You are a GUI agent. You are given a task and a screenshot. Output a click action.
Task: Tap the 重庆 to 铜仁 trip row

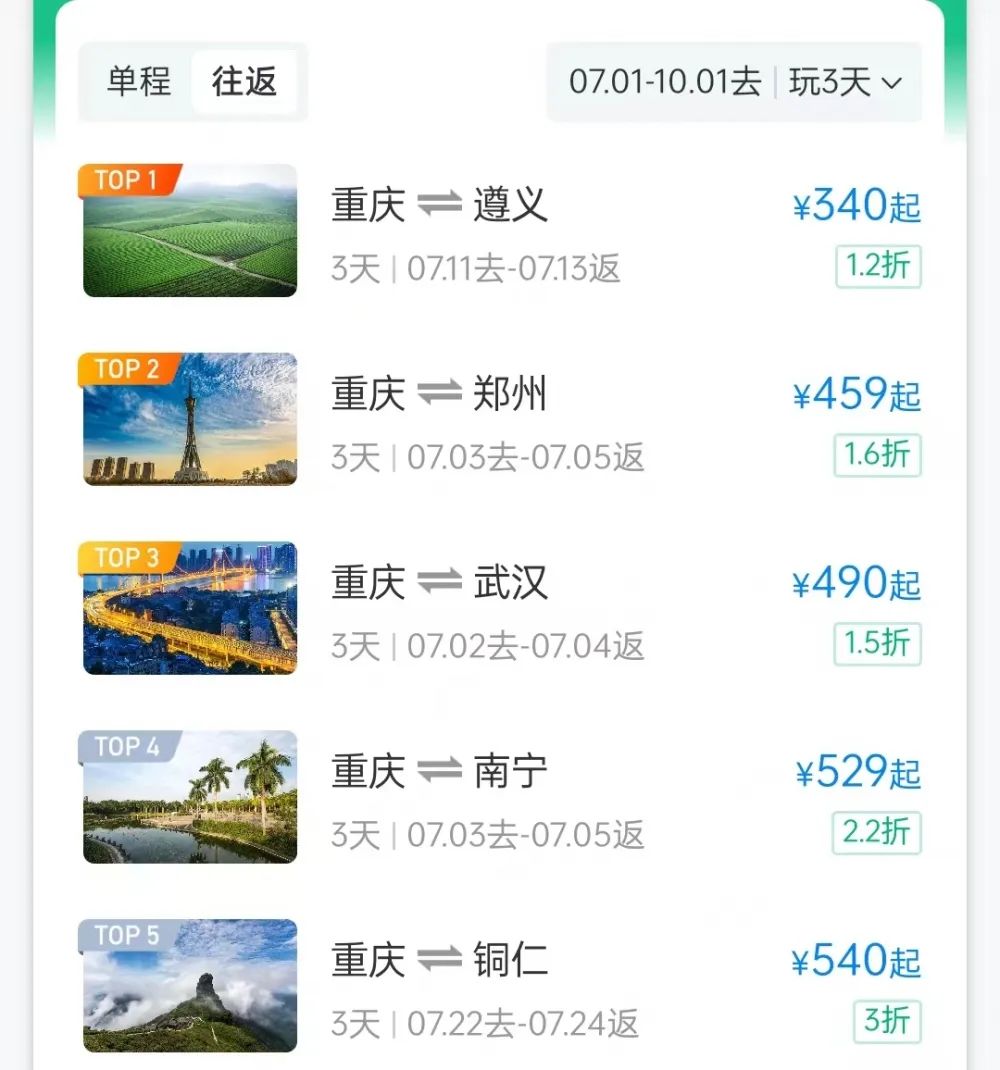(500, 986)
